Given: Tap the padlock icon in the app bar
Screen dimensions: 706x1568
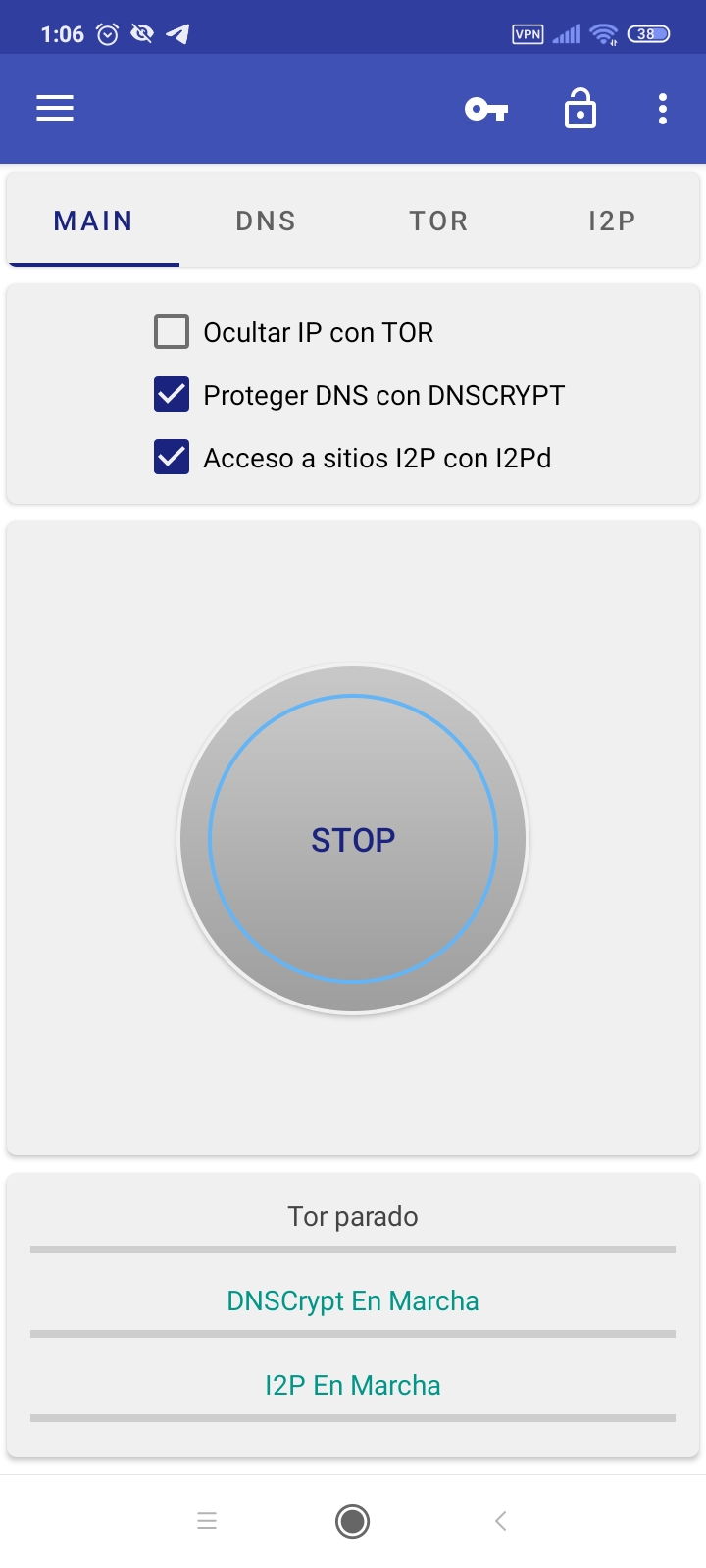Looking at the screenshot, I should 580,109.
